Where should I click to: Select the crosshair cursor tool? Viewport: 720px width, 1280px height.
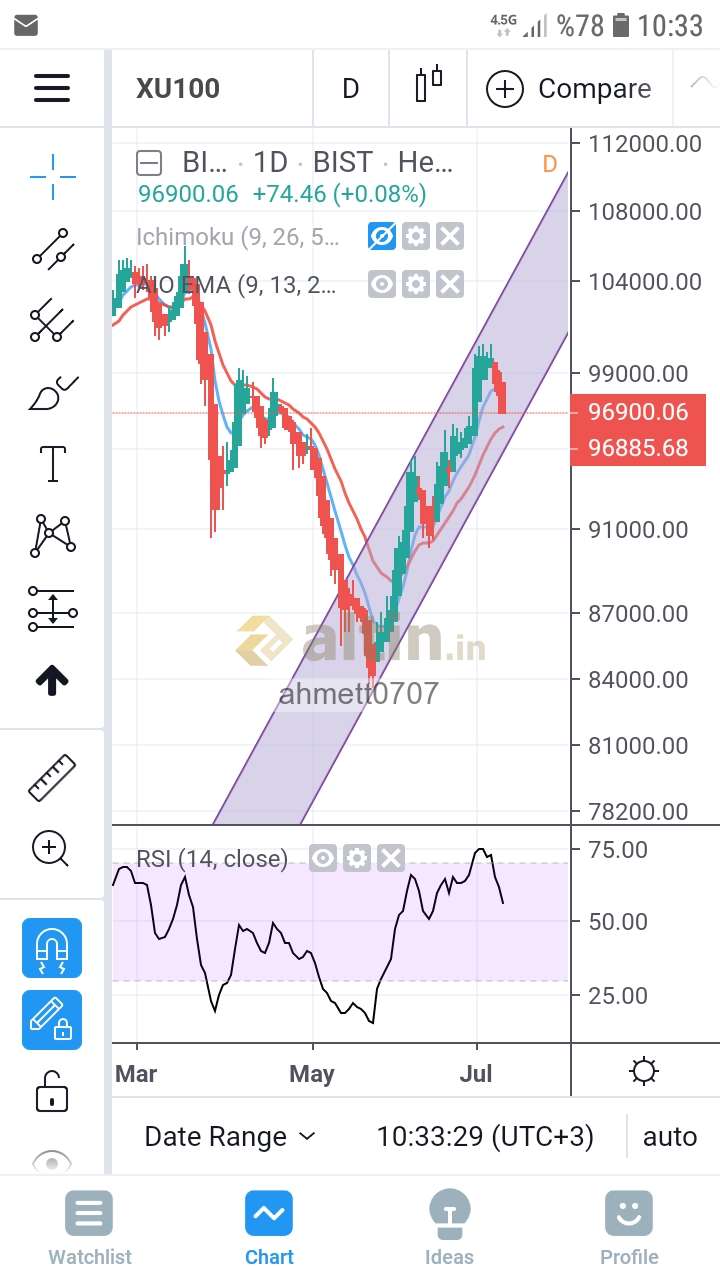tap(52, 177)
